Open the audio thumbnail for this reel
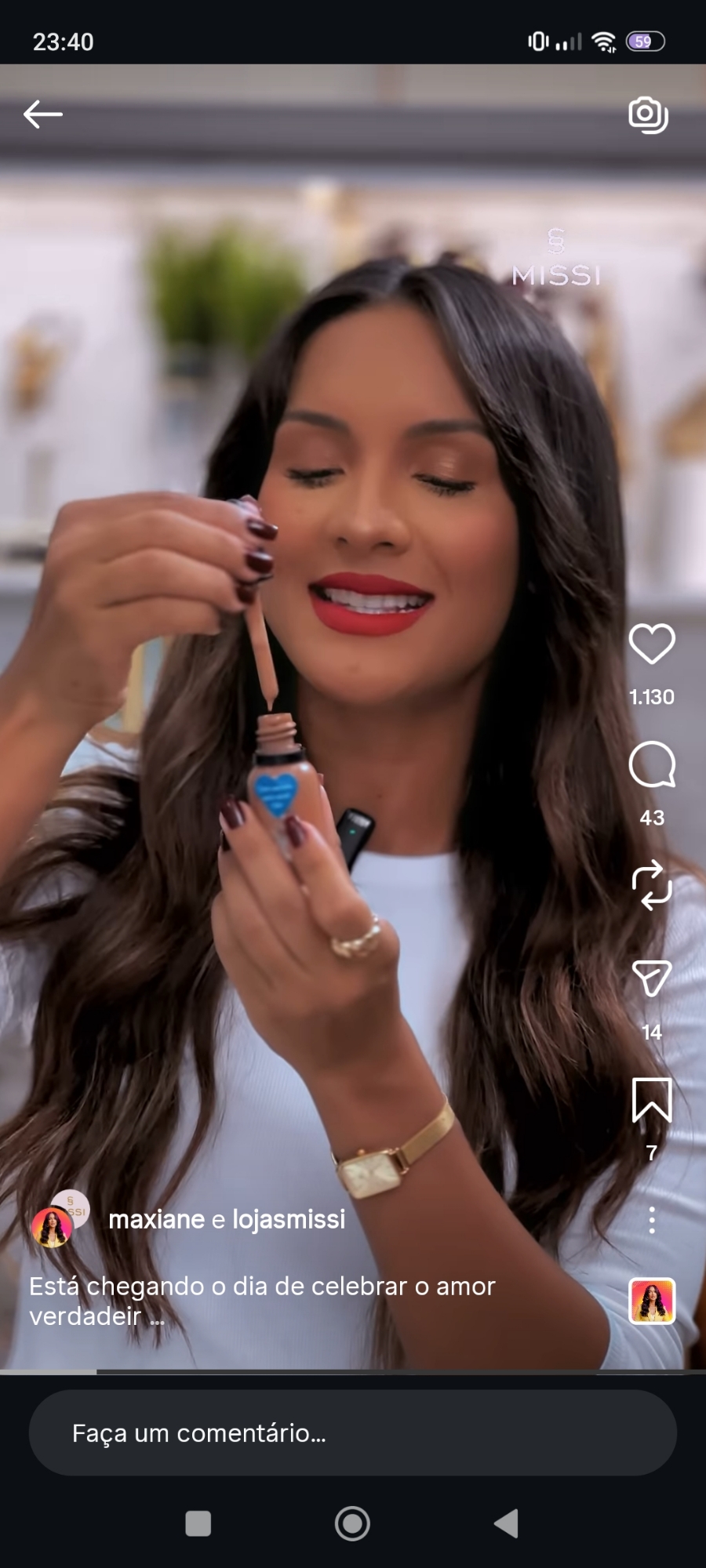Screen dimensions: 706x1568 (x=652, y=1301)
